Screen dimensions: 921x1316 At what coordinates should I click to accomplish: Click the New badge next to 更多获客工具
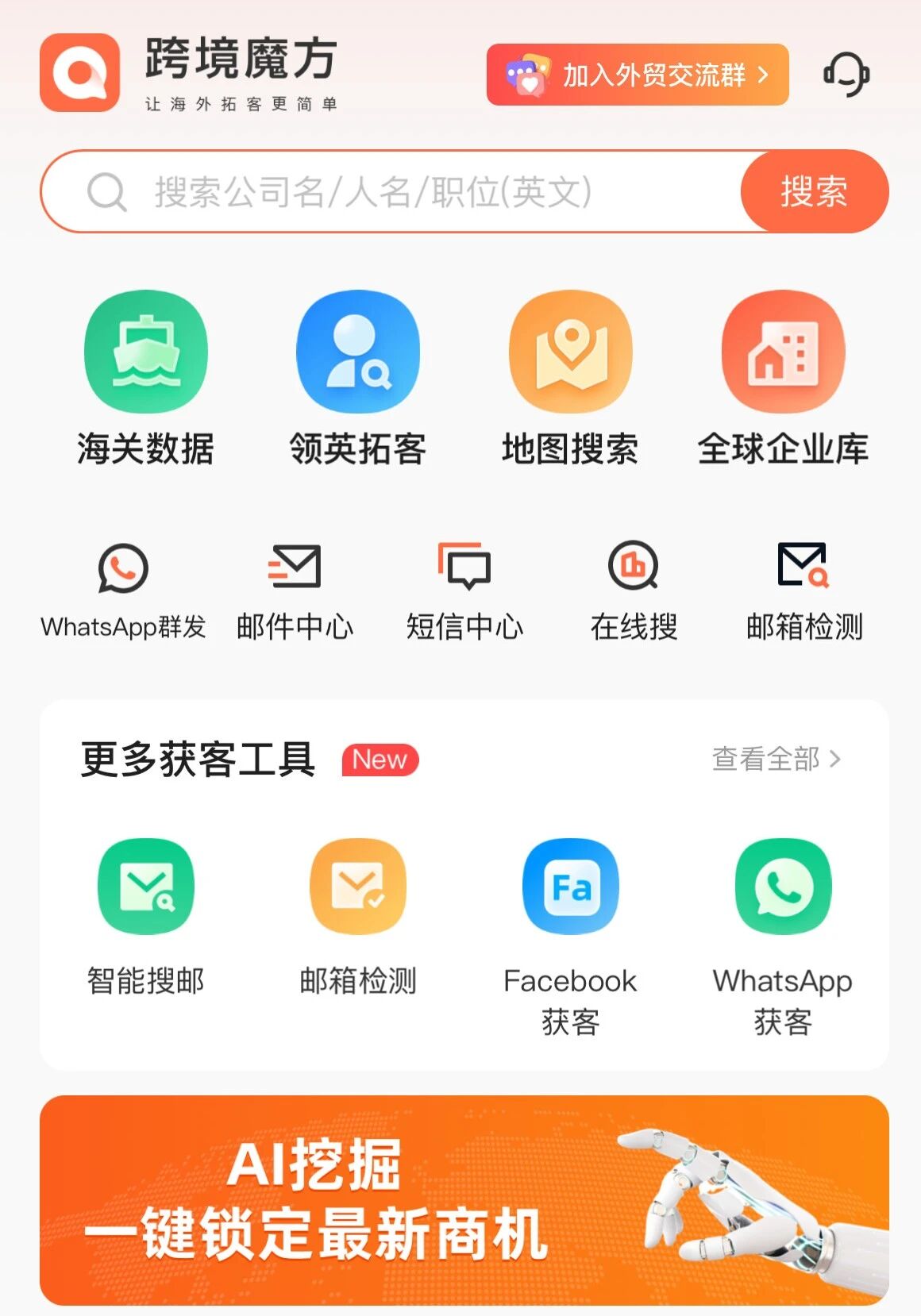(x=379, y=760)
